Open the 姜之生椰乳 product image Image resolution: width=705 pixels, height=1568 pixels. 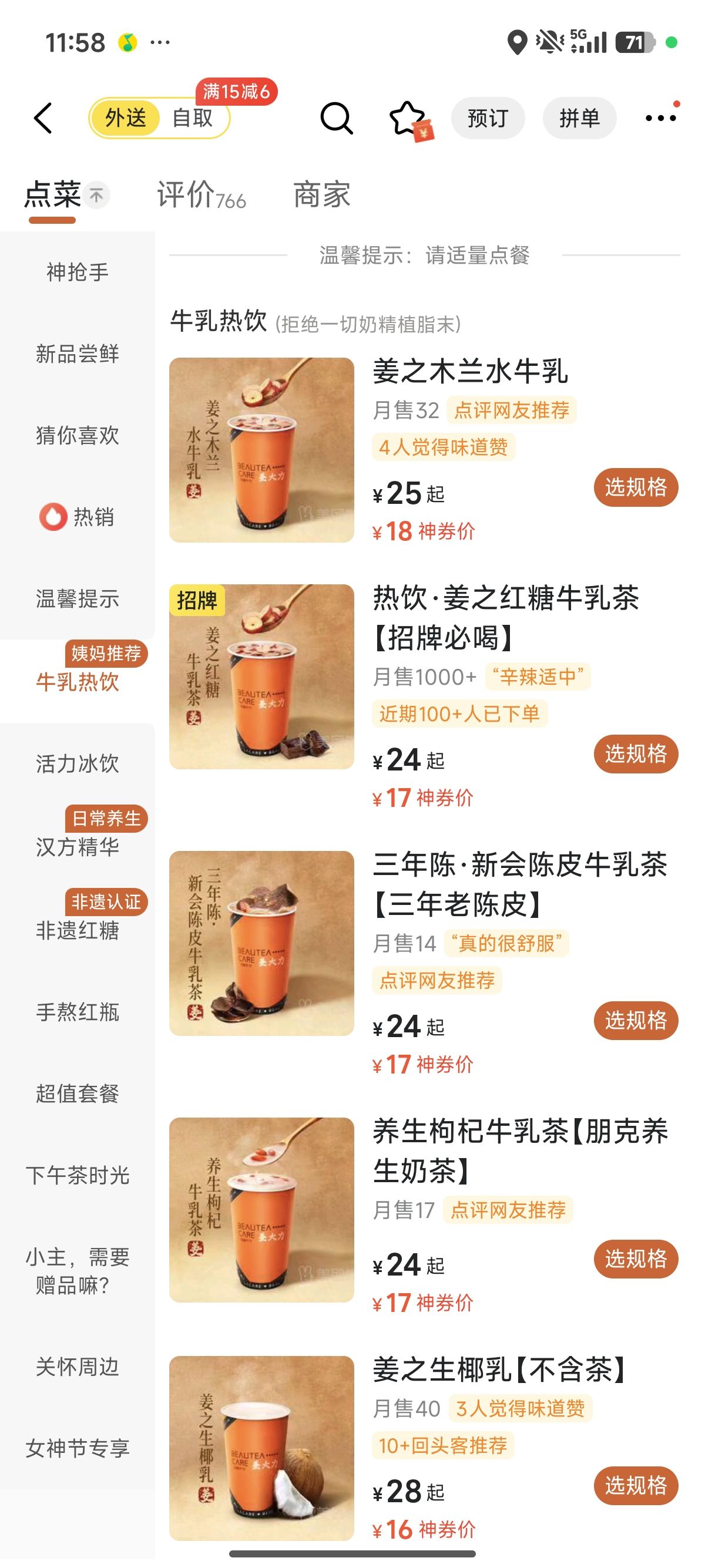pos(261,1448)
